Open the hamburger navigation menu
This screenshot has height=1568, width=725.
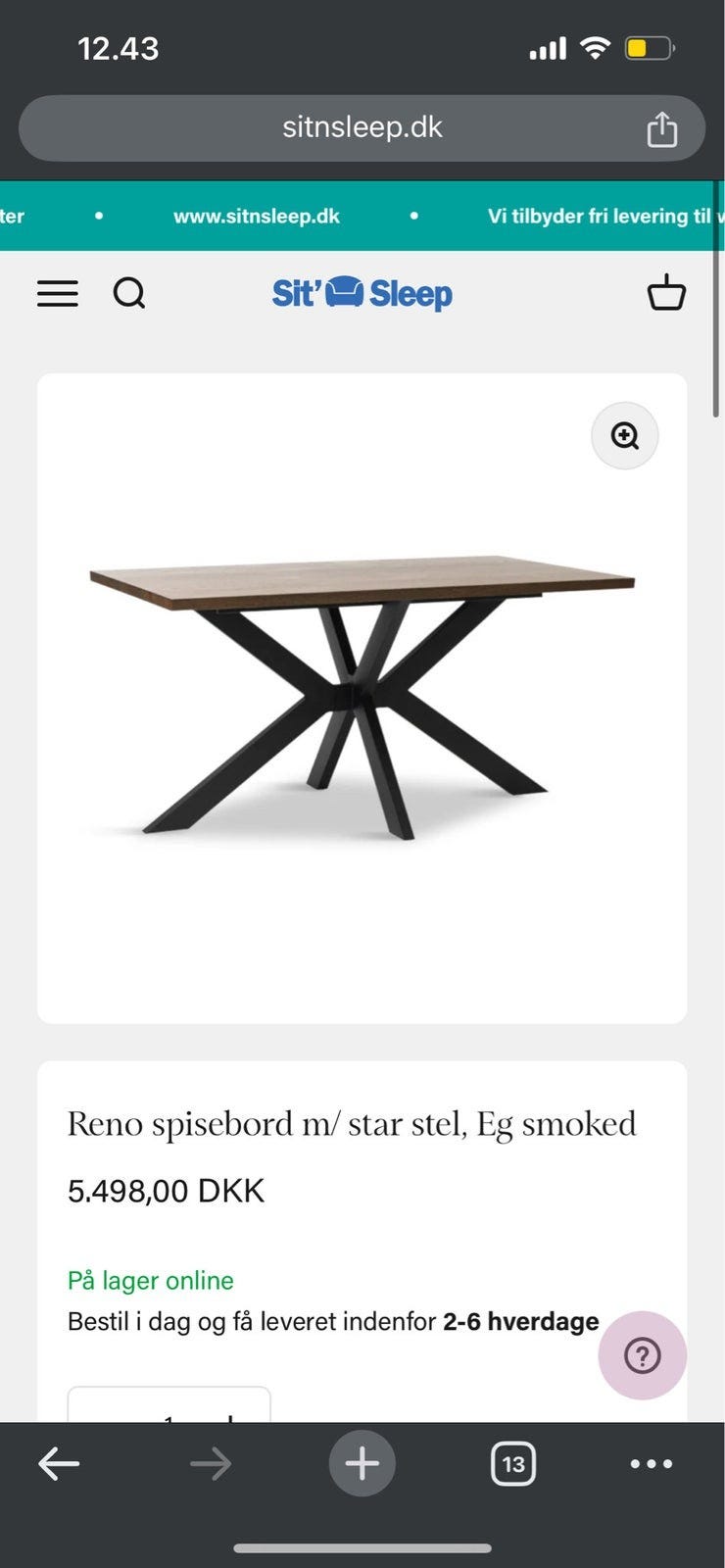click(58, 293)
